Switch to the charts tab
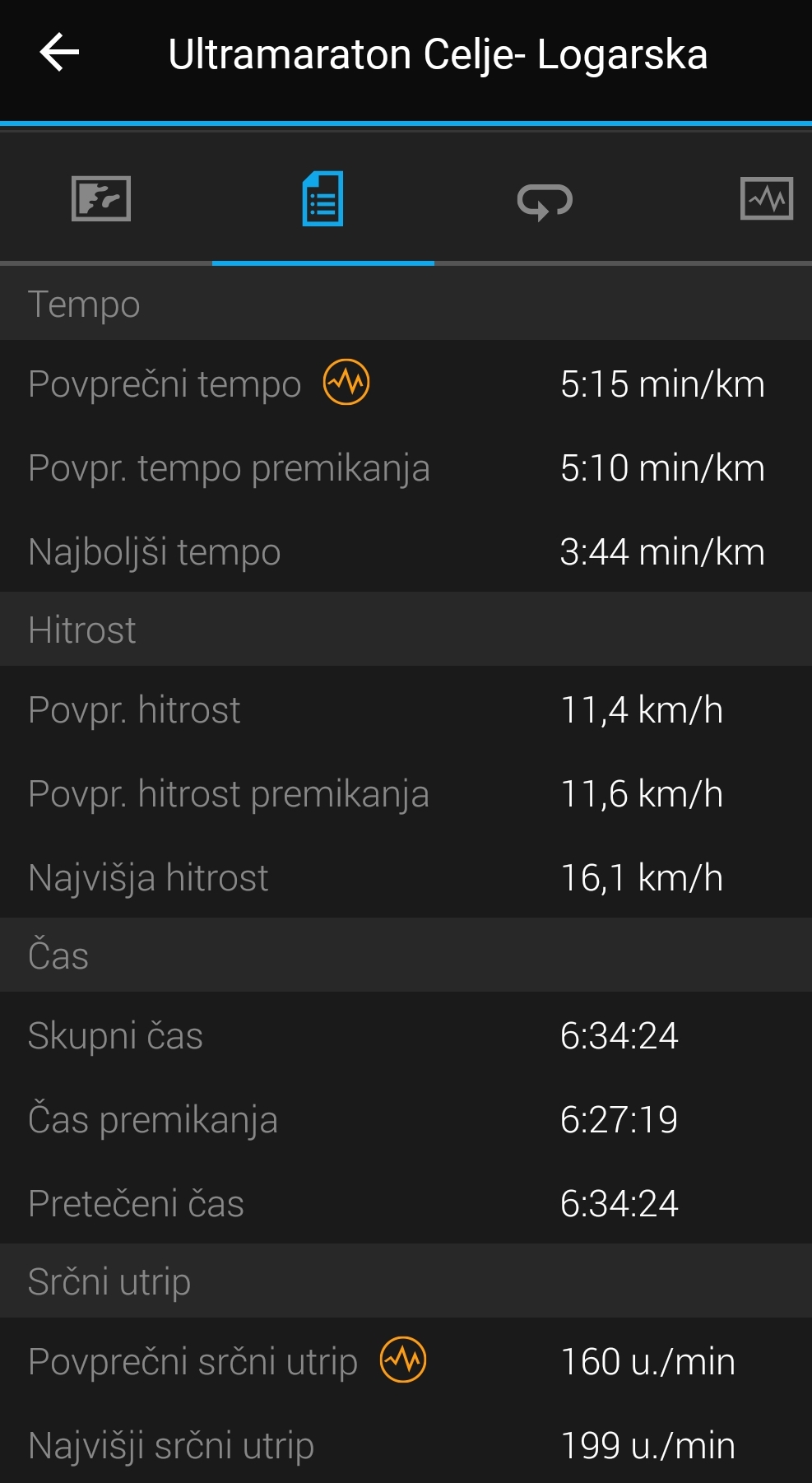Screen dimensions: 812x1483 [766, 199]
